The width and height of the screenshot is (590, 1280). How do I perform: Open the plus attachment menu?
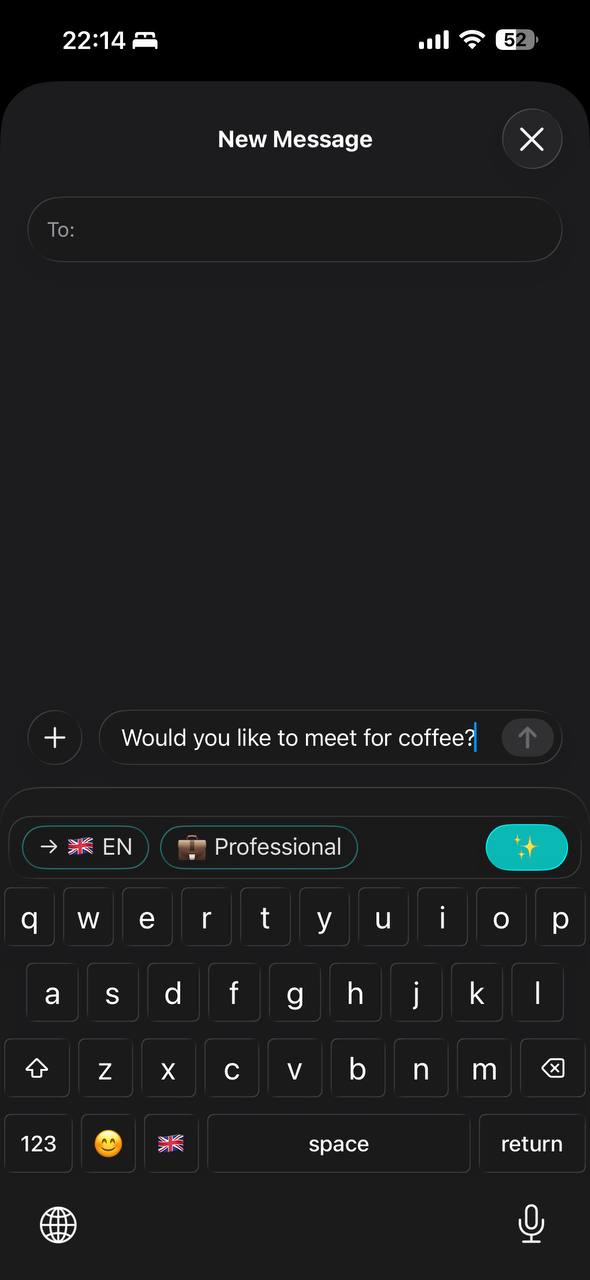55,738
